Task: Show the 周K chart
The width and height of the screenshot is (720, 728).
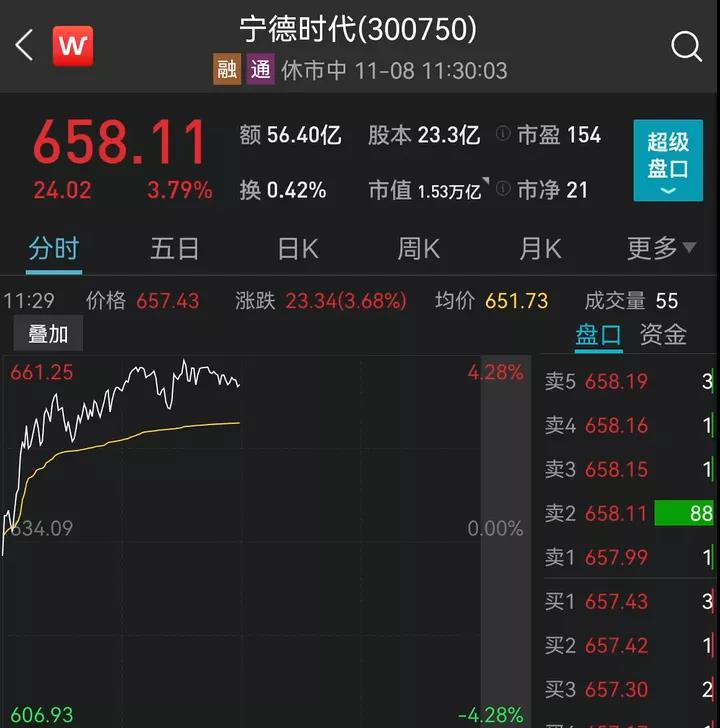Action: click(x=418, y=249)
